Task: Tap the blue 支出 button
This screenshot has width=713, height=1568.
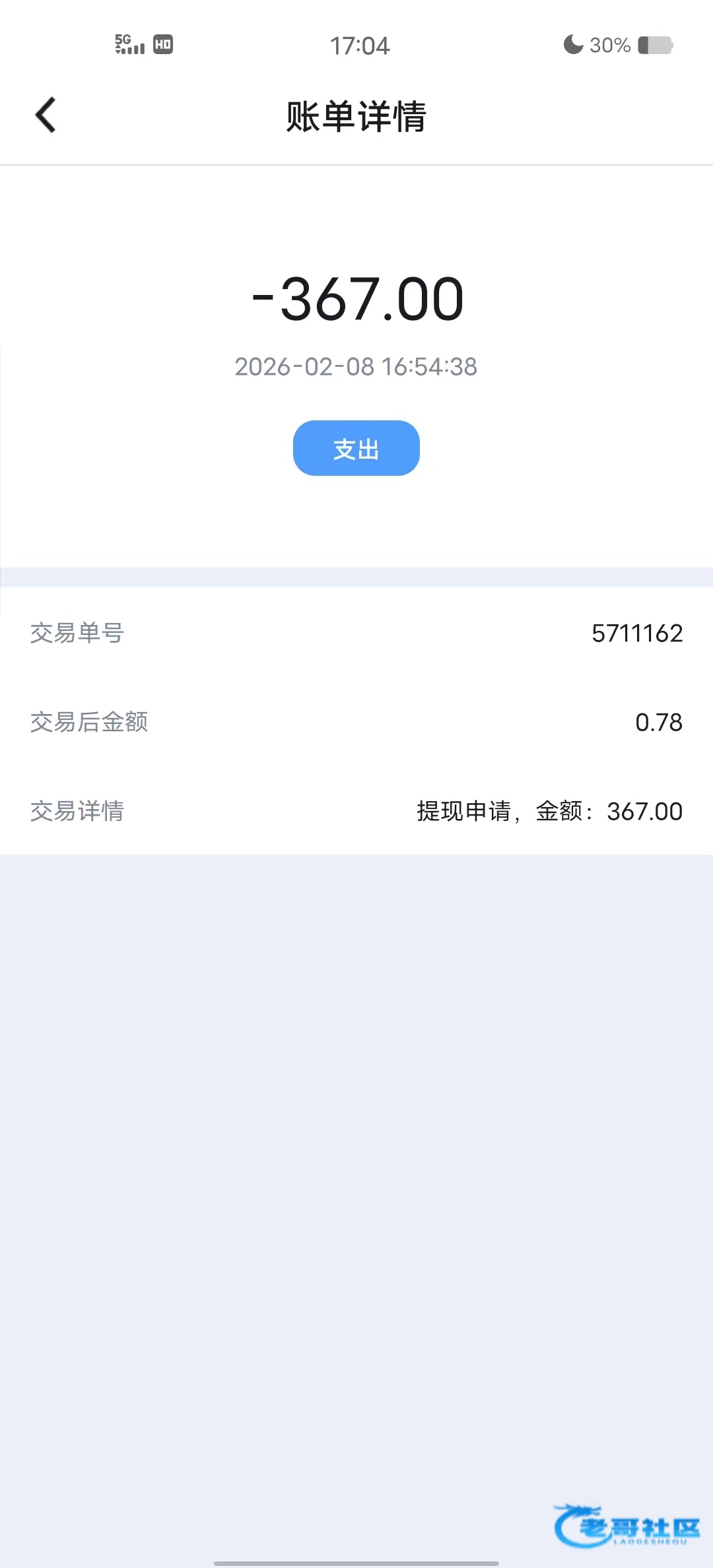Action: click(356, 449)
